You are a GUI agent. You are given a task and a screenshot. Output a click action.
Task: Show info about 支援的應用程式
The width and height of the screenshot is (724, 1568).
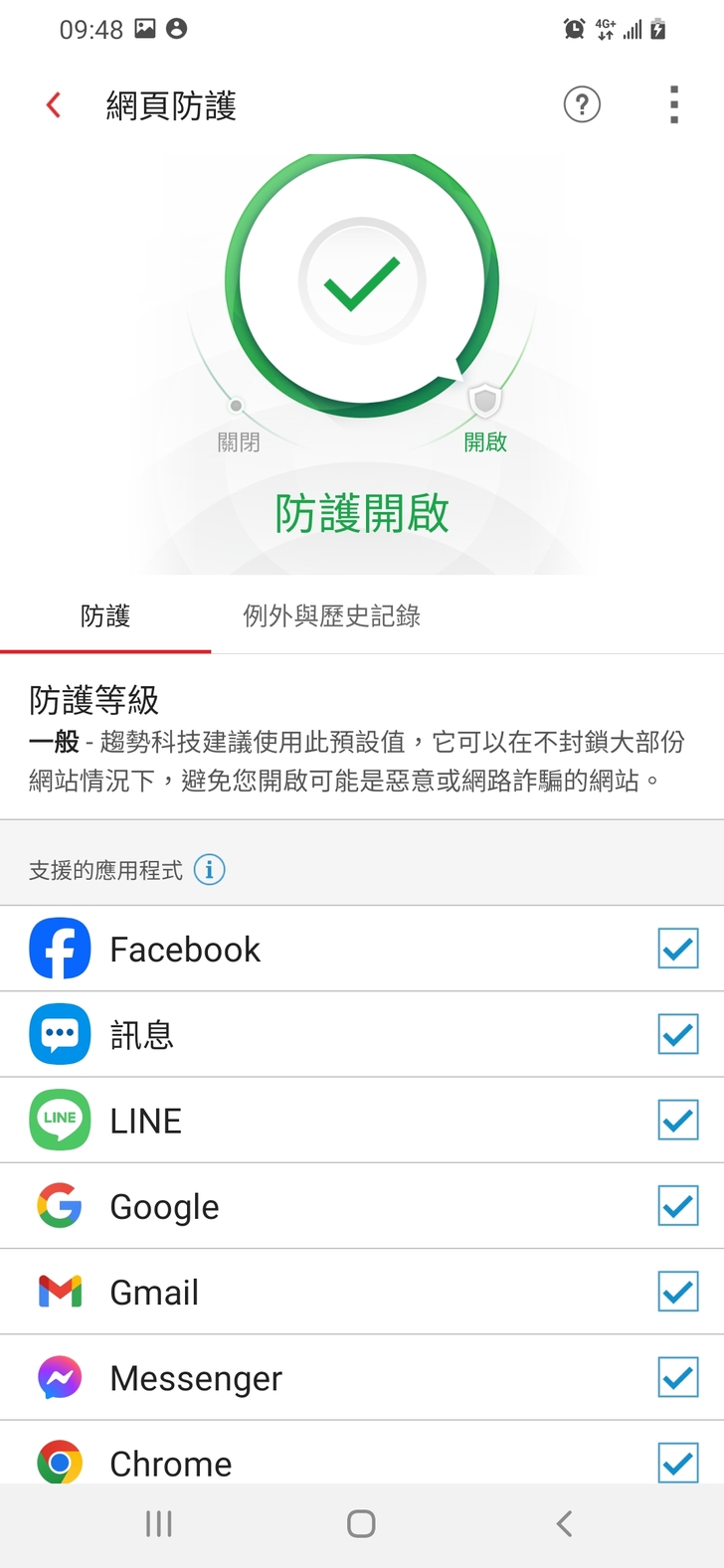coord(209,870)
